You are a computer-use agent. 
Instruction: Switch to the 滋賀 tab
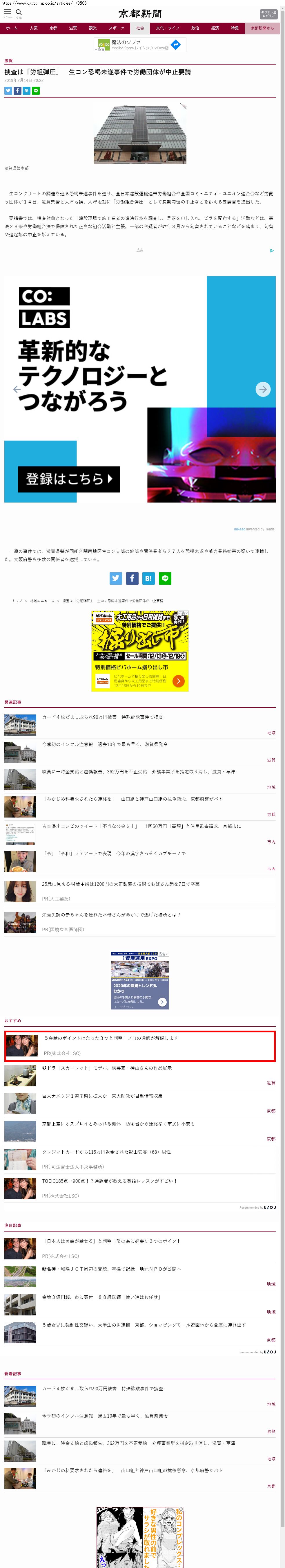73,28
